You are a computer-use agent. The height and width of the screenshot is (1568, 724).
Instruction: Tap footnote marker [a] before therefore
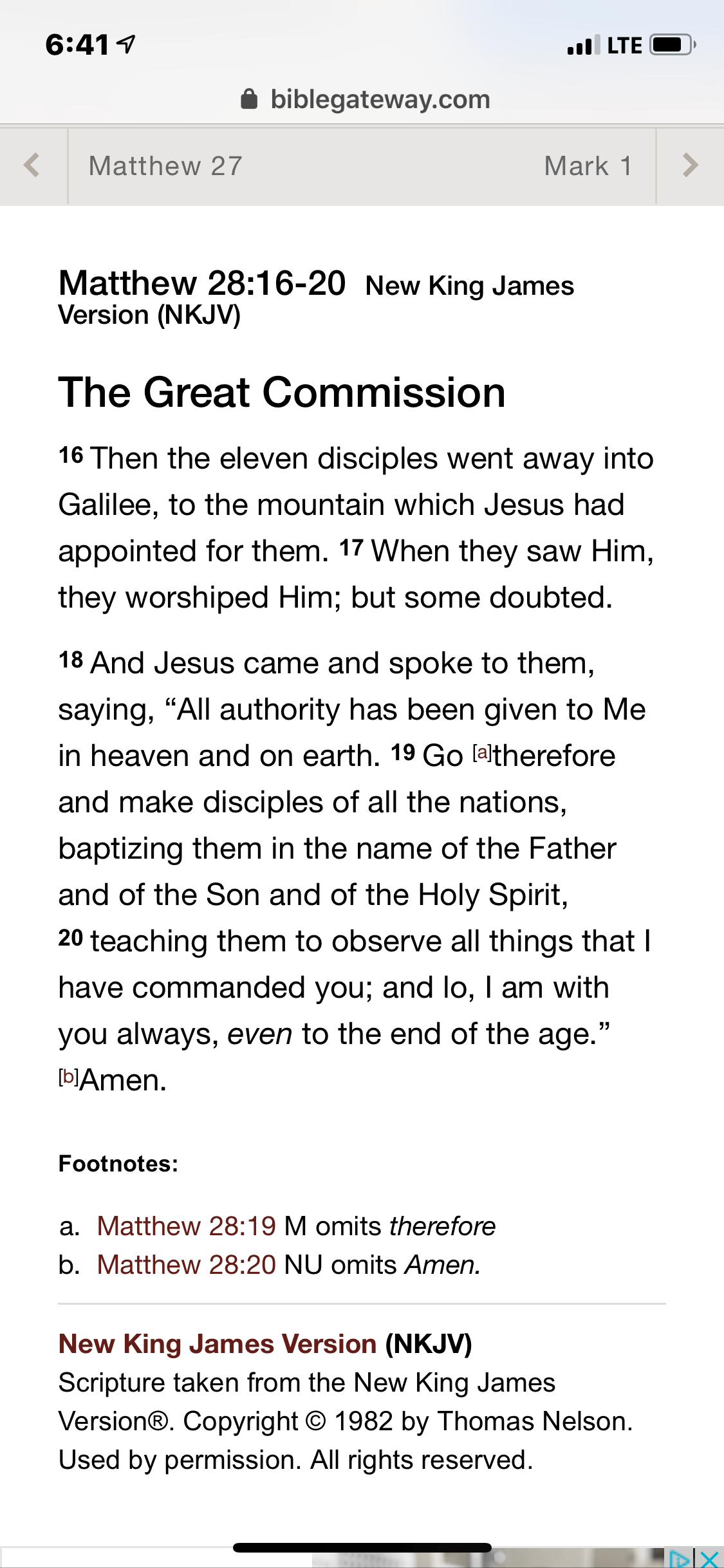(482, 752)
